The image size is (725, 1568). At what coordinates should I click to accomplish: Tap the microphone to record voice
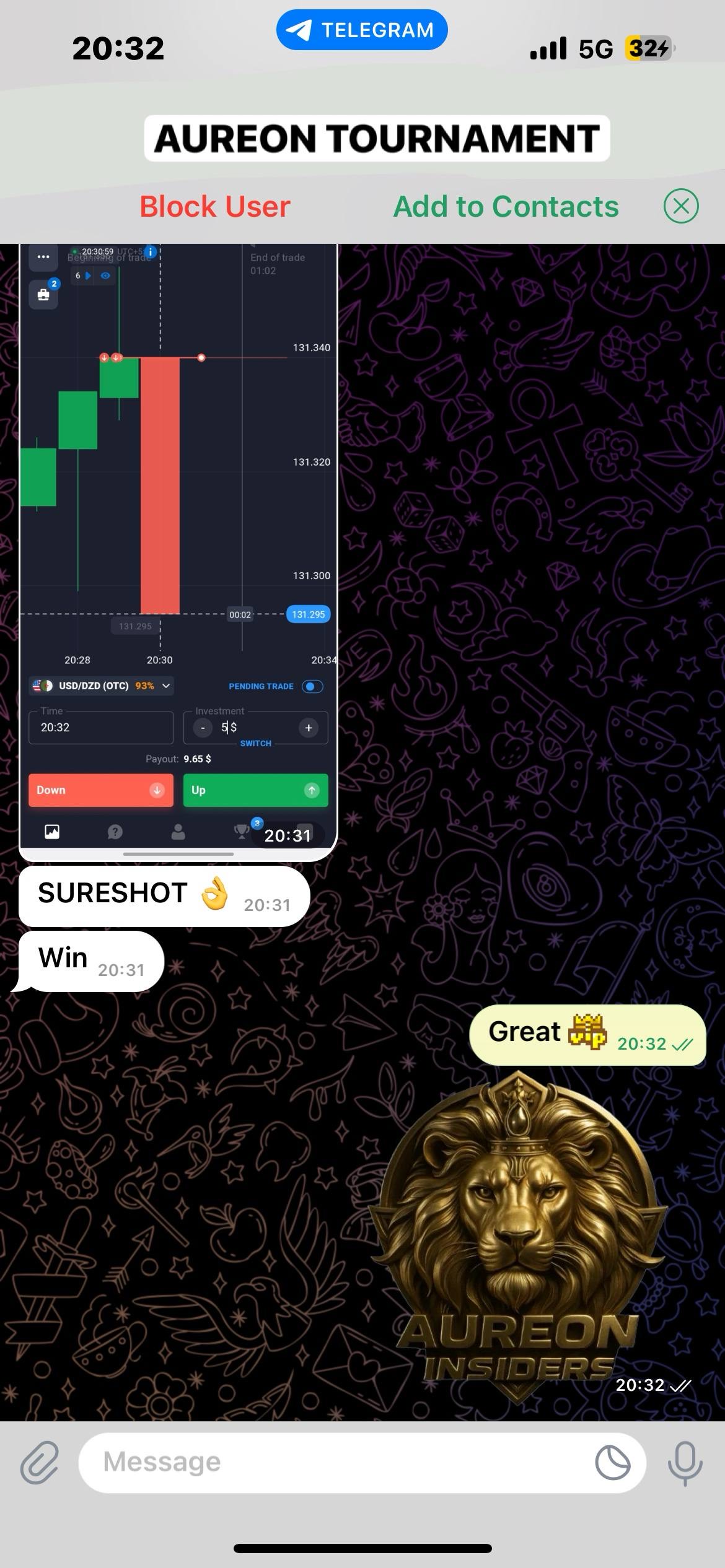(685, 1462)
